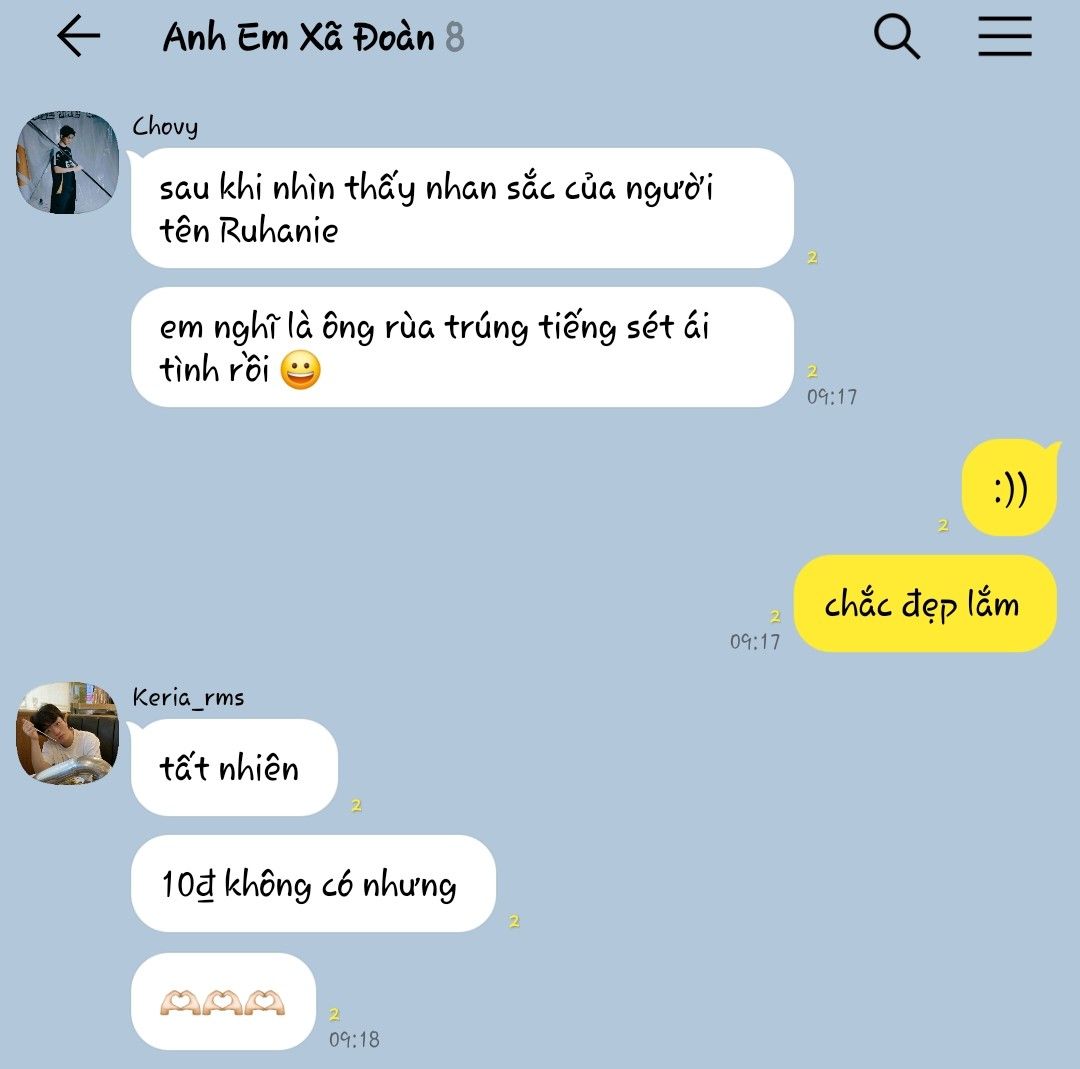Open the chat room hamburger menu
The height and width of the screenshot is (1069, 1080).
[1004, 37]
